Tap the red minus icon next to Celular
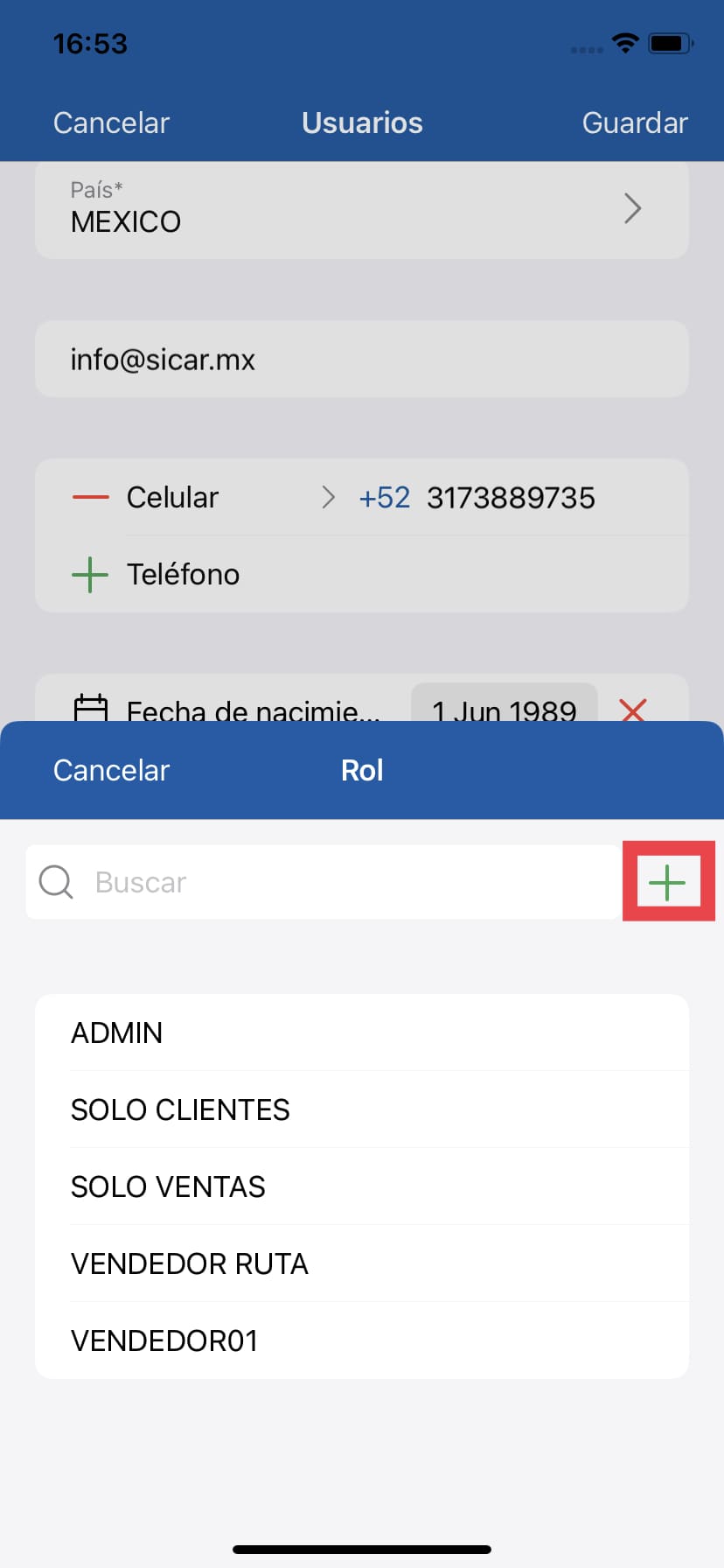724x1568 pixels. (88, 497)
